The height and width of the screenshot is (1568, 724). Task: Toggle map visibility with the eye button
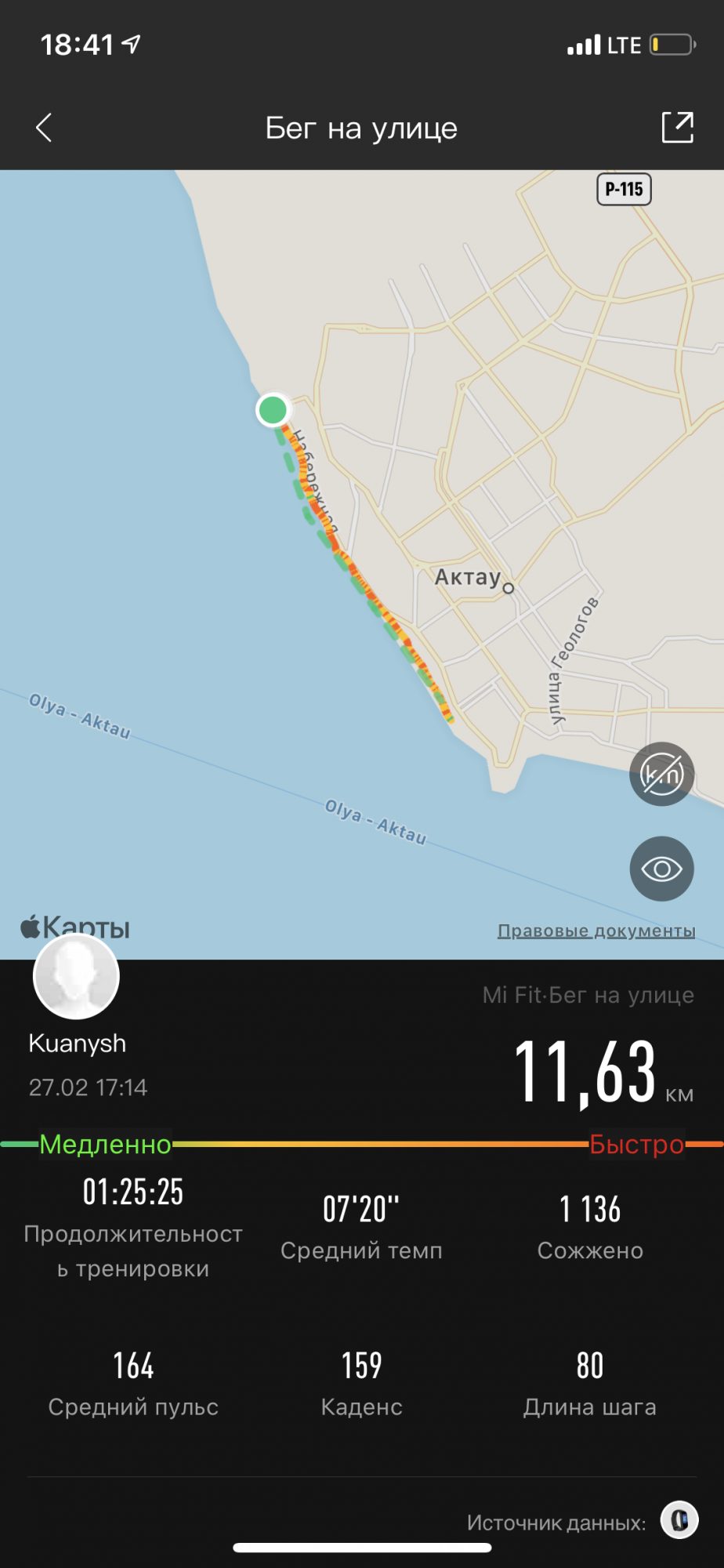(661, 869)
